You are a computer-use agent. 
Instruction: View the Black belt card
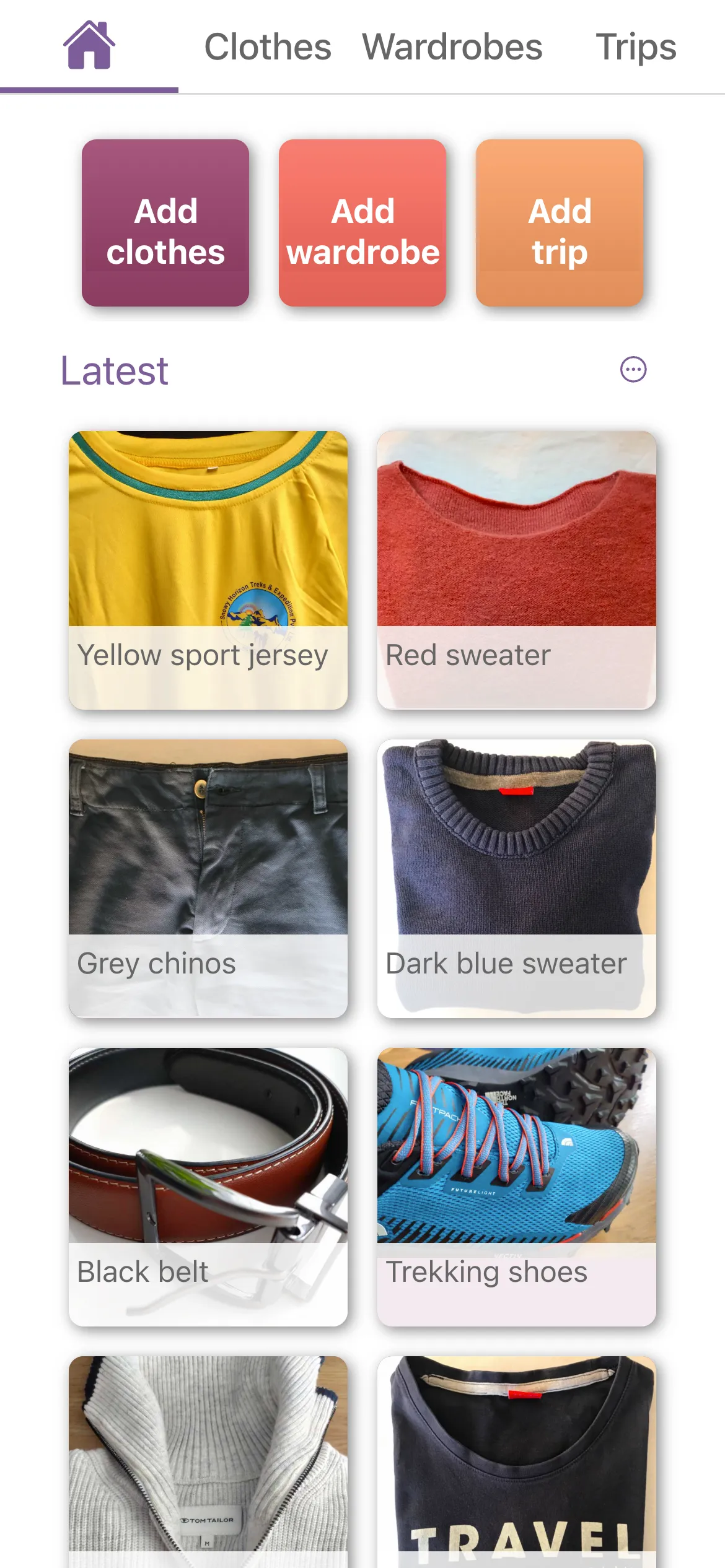(x=208, y=1187)
